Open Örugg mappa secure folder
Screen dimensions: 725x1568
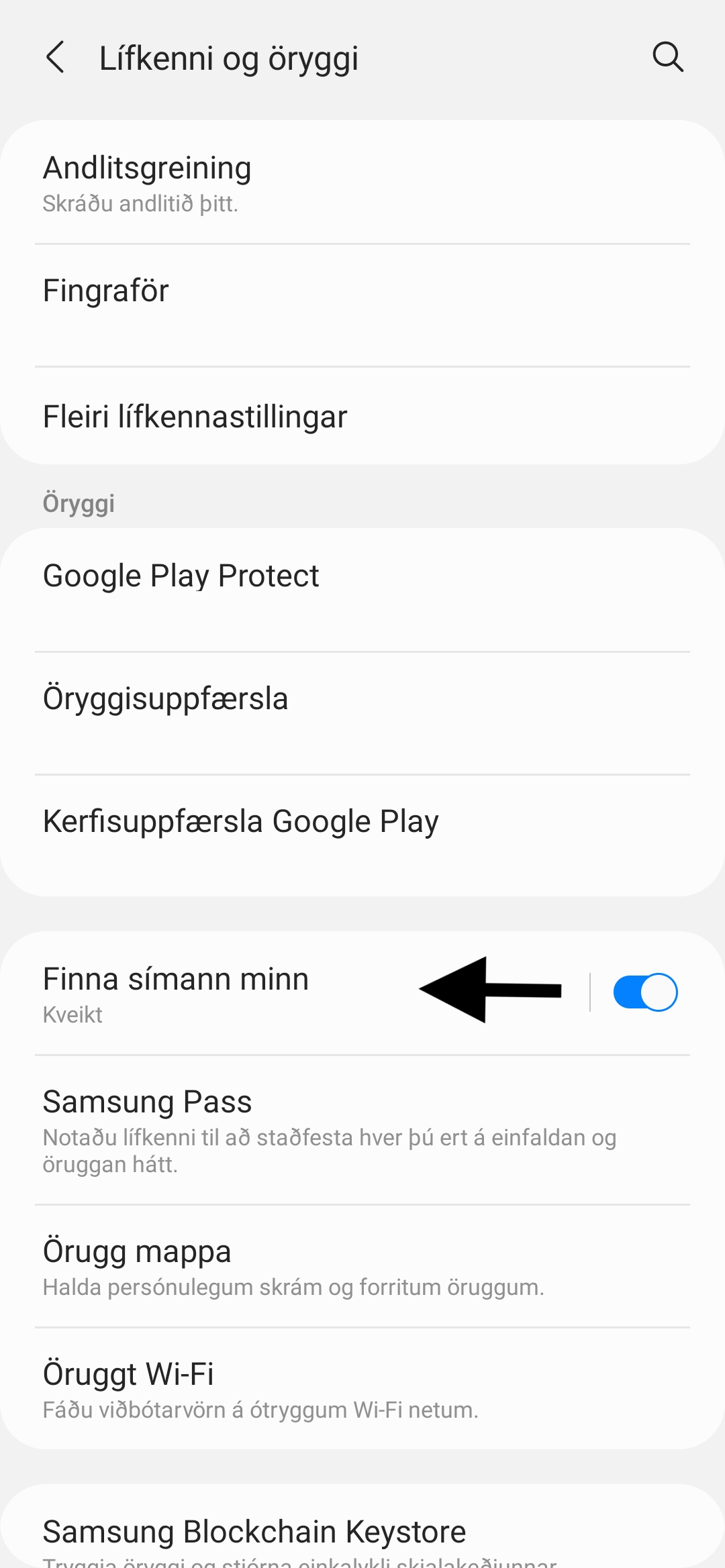[x=362, y=1267]
